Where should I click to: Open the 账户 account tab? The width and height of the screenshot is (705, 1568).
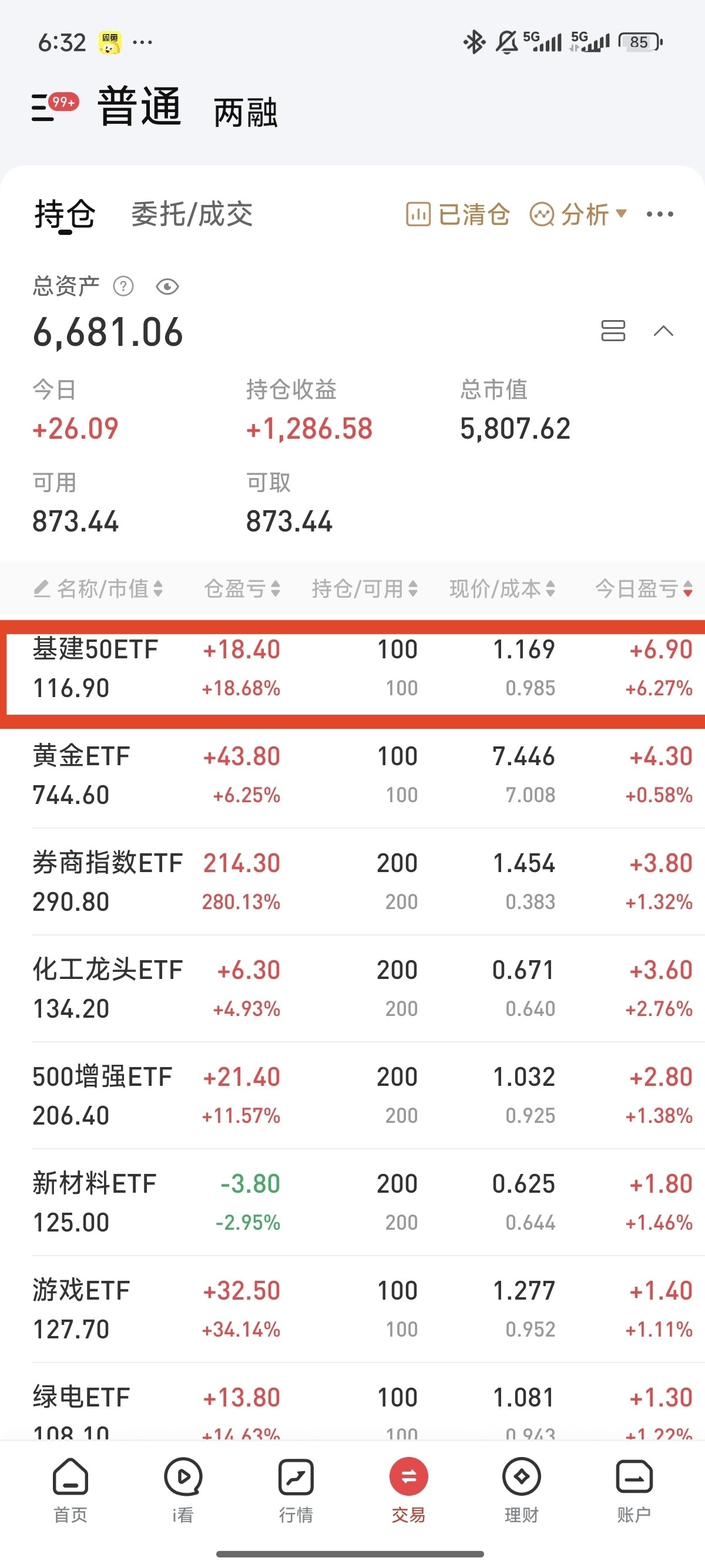click(x=634, y=1490)
